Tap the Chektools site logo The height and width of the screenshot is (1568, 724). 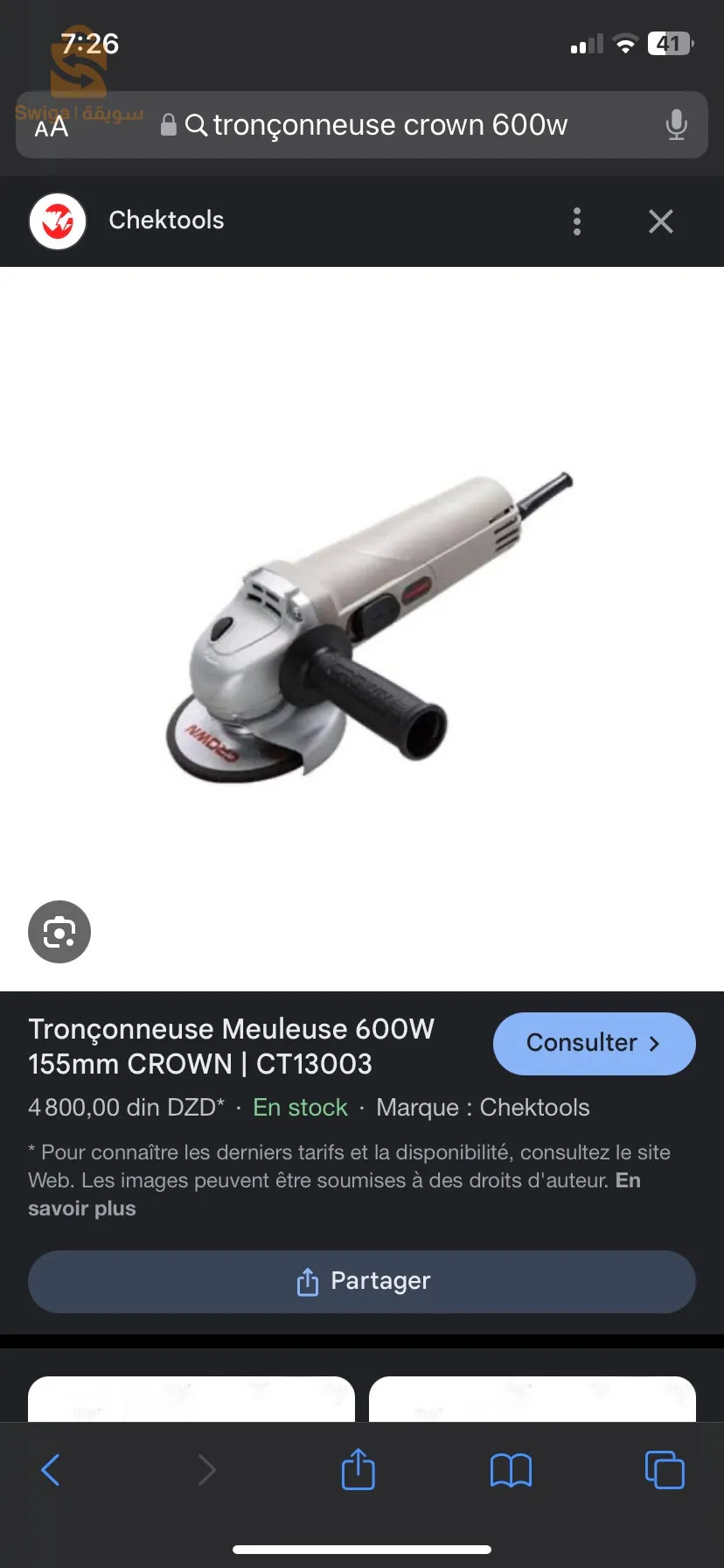coord(57,220)
